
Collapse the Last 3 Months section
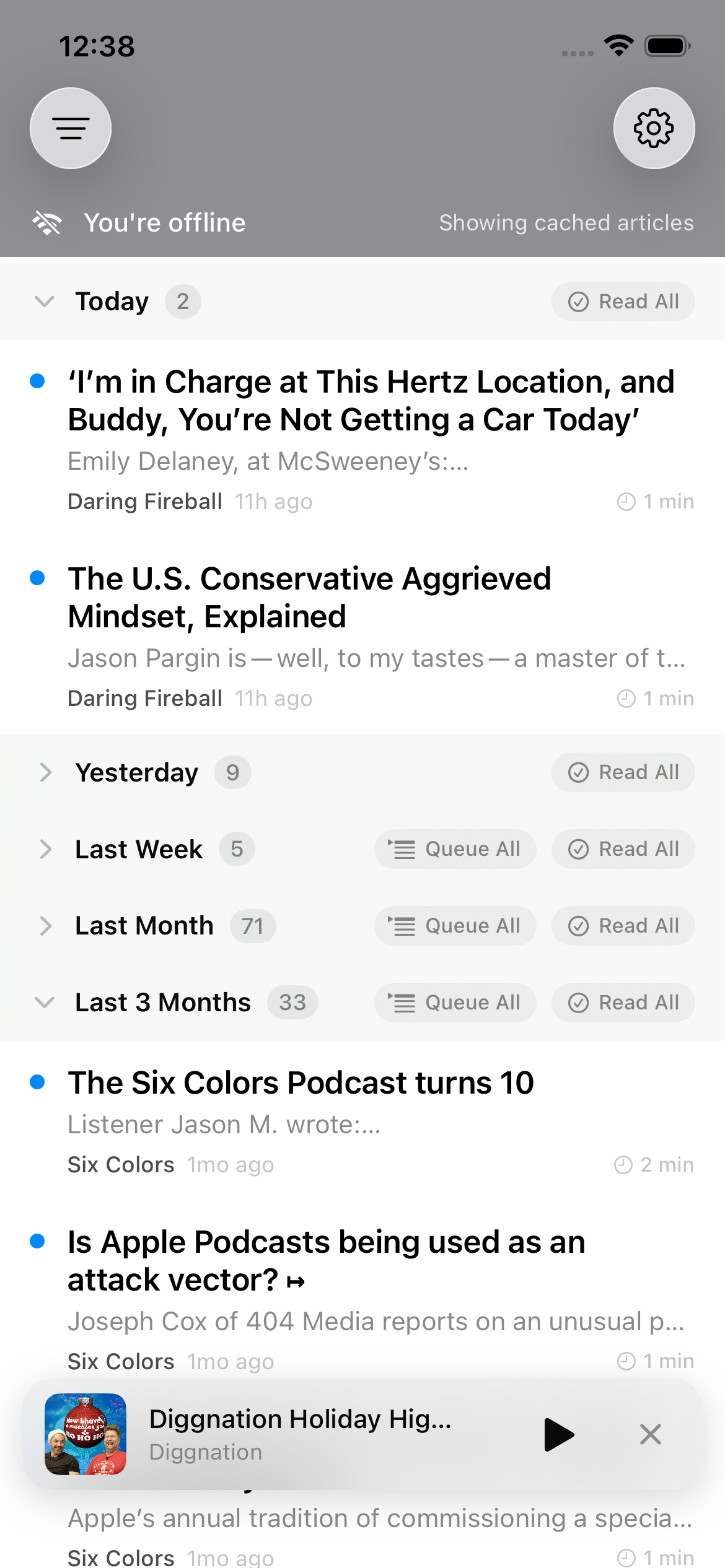pos(44,1002)
